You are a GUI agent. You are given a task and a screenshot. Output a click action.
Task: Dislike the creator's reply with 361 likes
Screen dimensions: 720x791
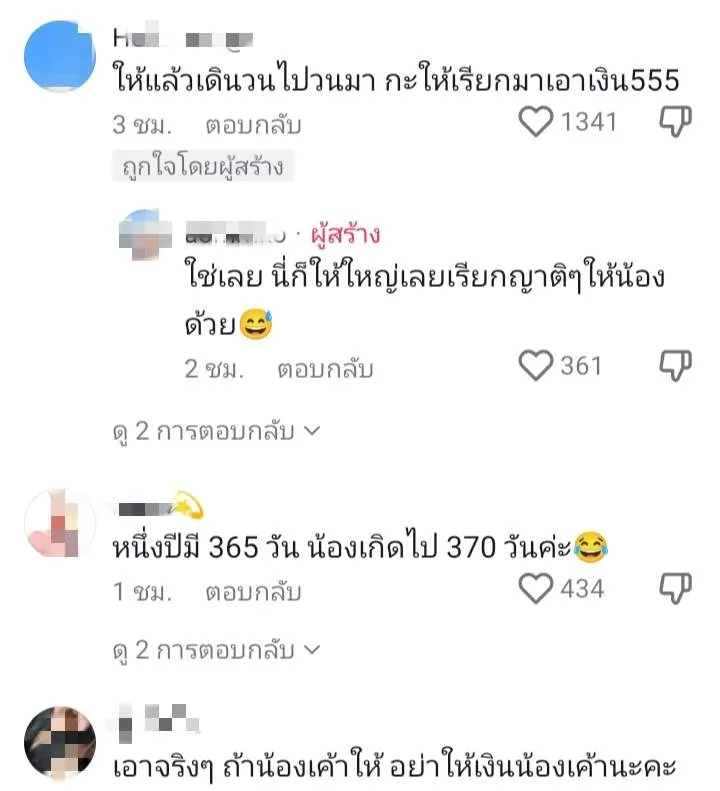pyautogui.click(x=676, y=366)
